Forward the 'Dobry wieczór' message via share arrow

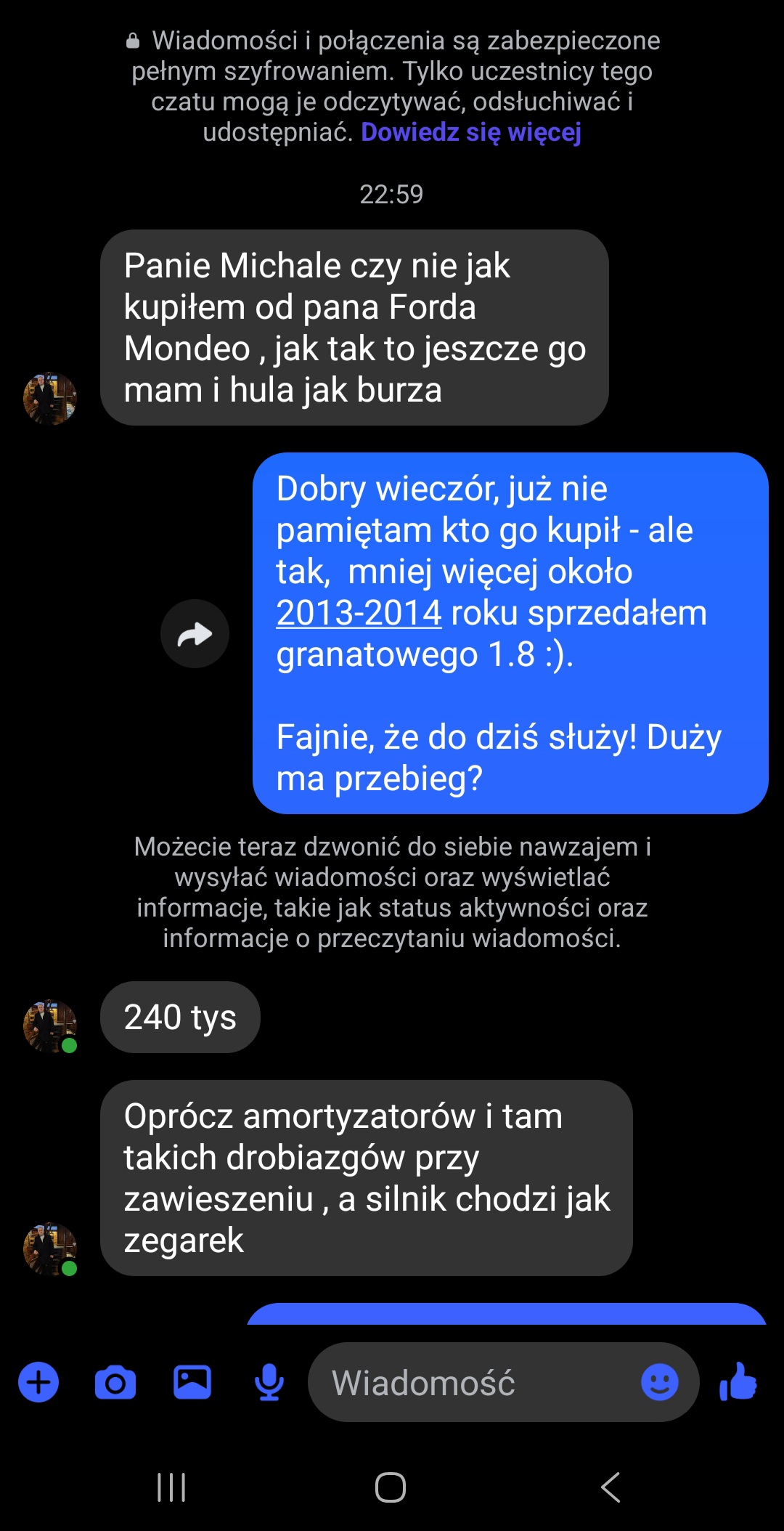[x=195, y=634]
